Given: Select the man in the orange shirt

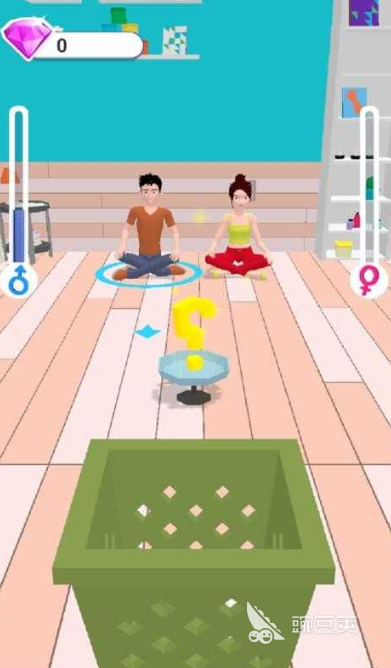Looking at the screenshot, I should pyautogui.click(x=149, y=228).
